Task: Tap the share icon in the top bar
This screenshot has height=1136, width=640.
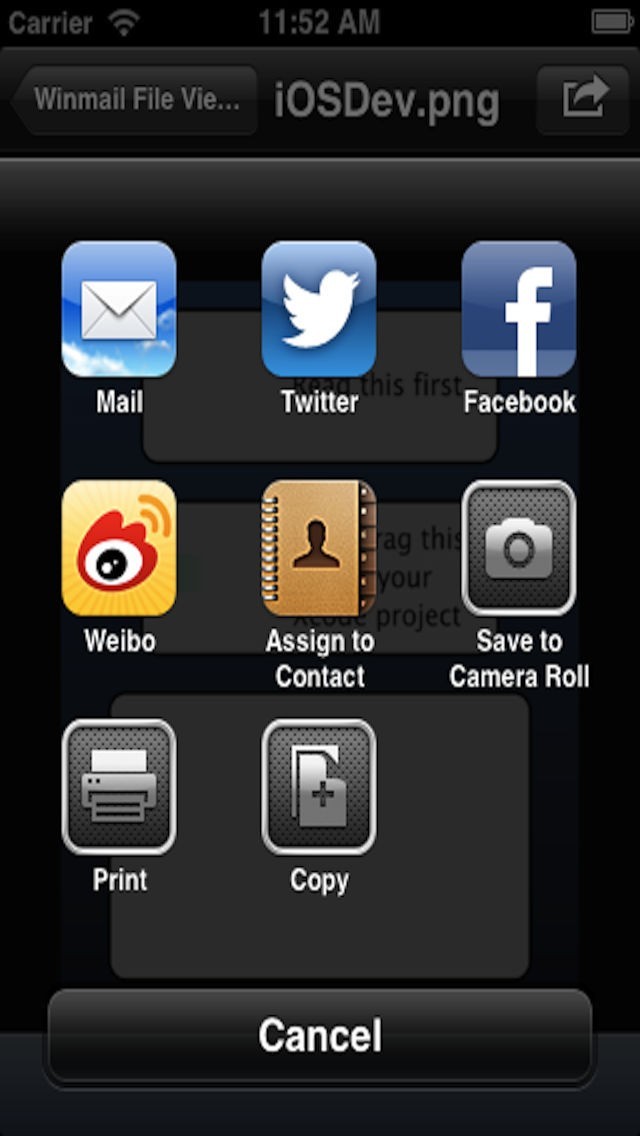Action: (x=583, y=100)
